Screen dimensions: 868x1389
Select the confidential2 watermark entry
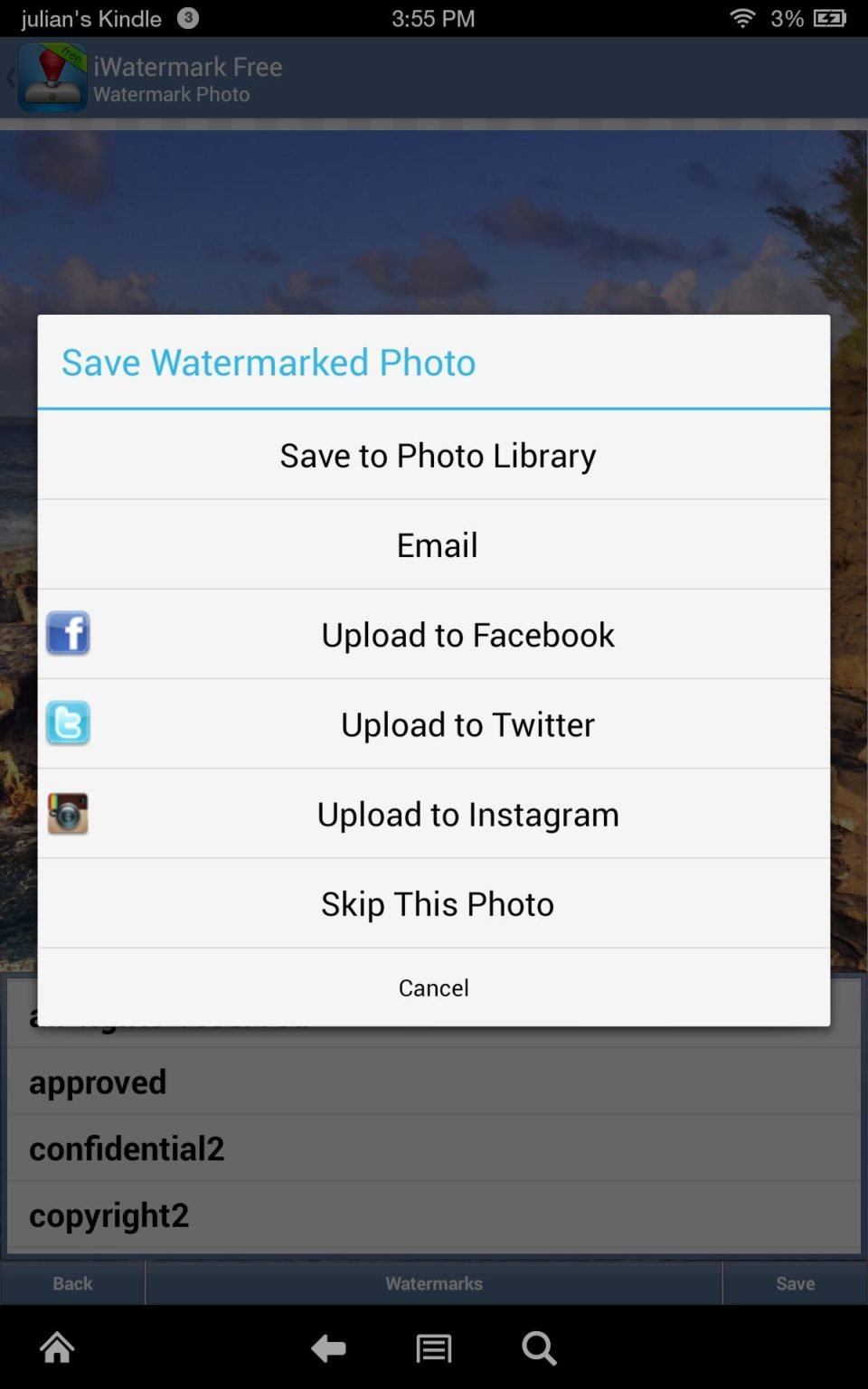click(127, 1148)
